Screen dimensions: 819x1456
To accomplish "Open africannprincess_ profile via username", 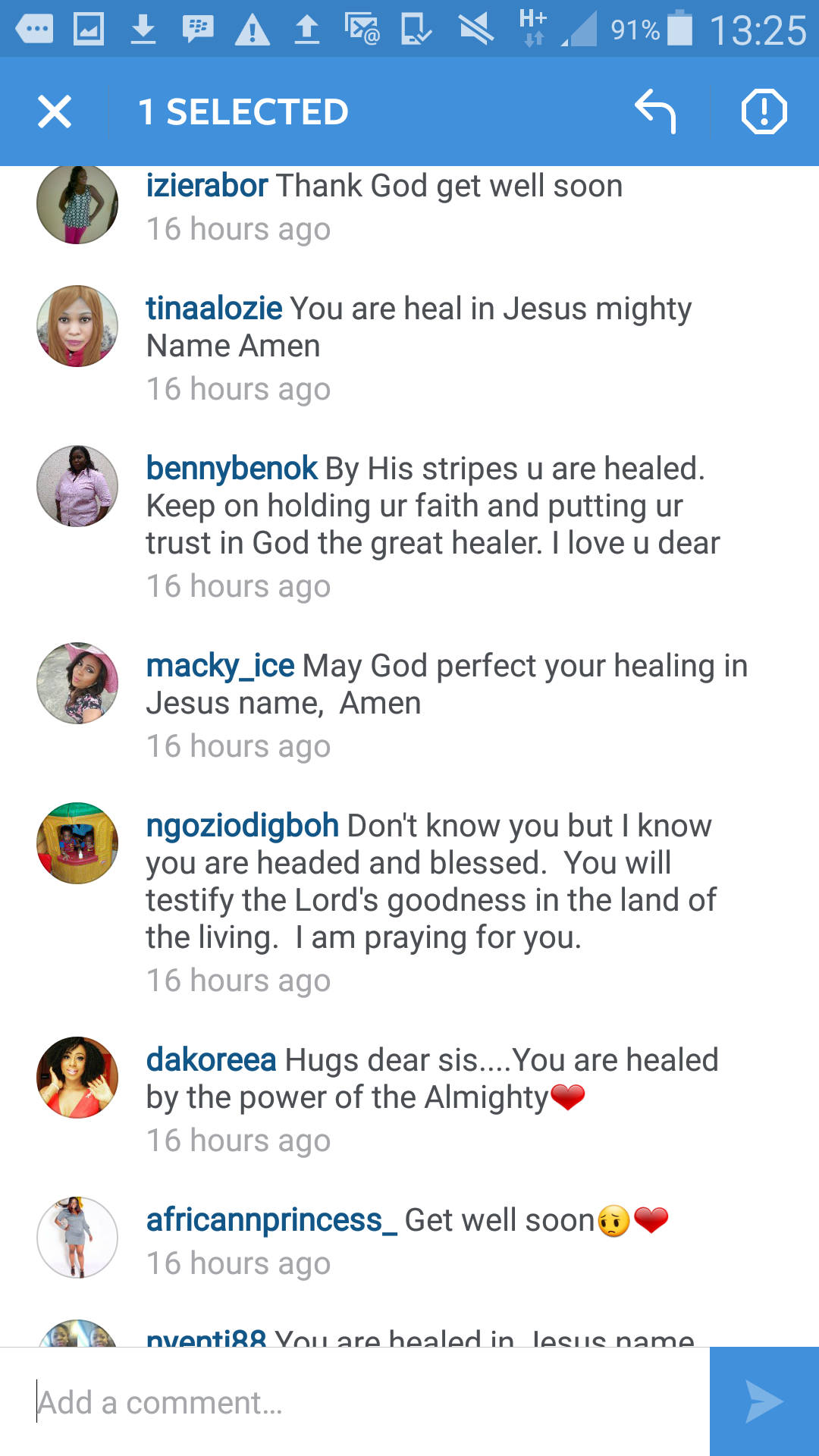I will 271,1220.
